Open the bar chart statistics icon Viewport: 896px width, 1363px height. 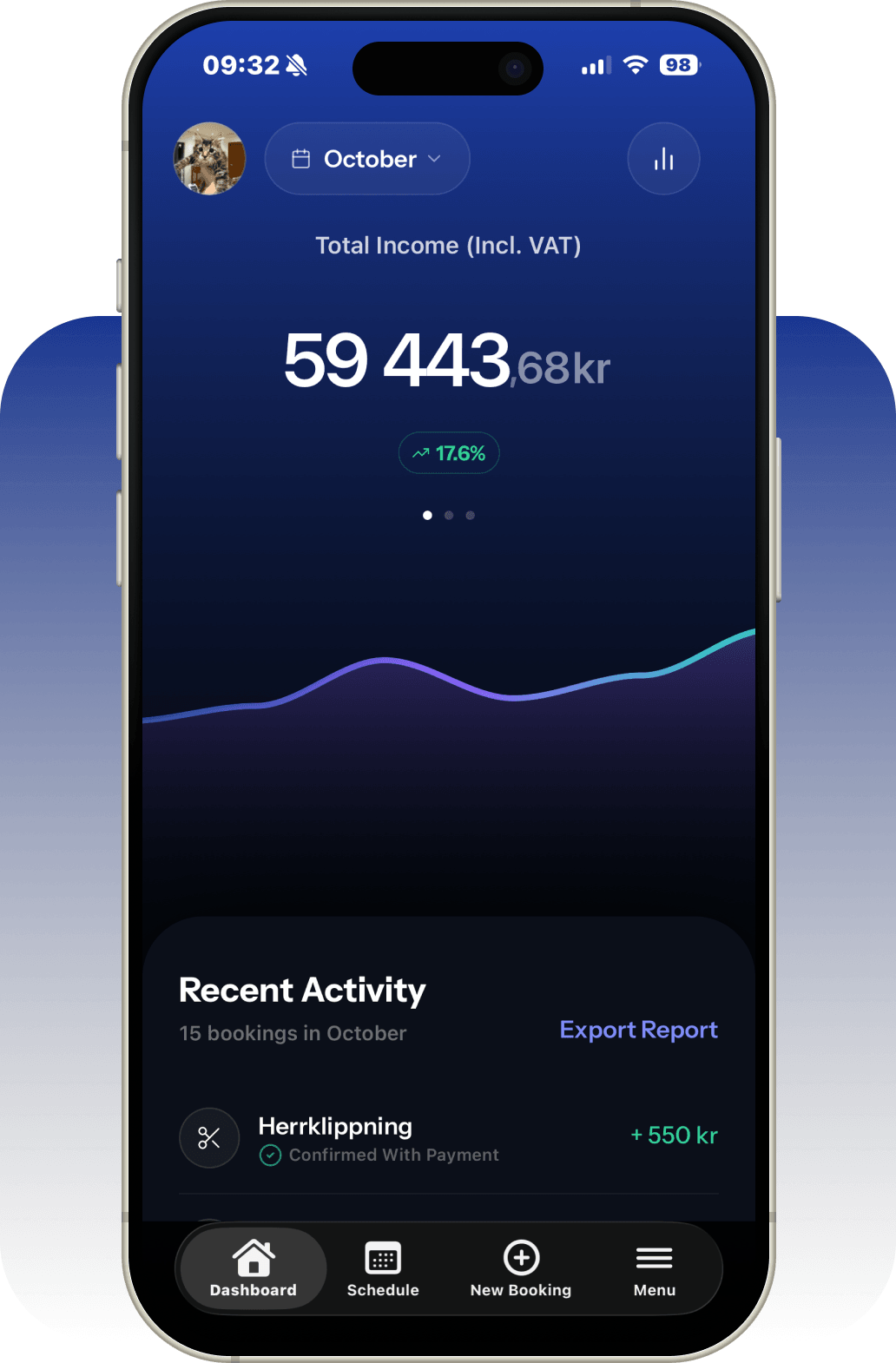coord(663,159)
